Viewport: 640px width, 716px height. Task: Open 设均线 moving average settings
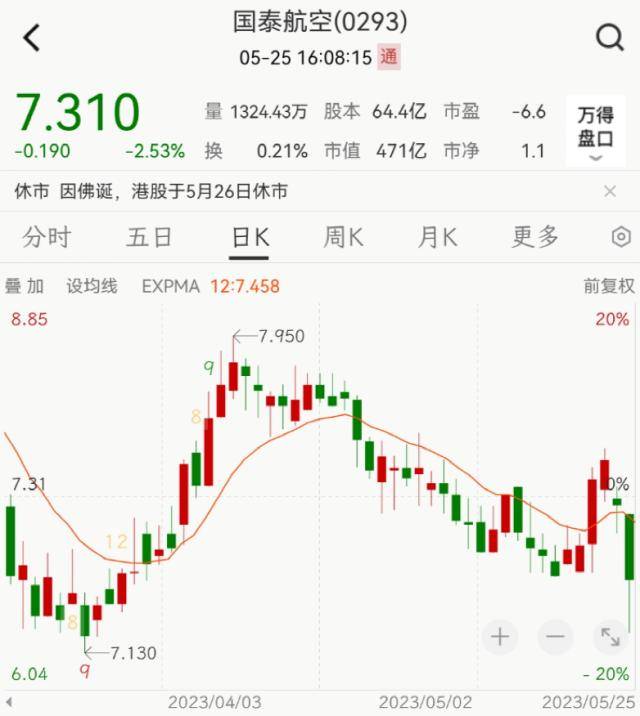92,286
